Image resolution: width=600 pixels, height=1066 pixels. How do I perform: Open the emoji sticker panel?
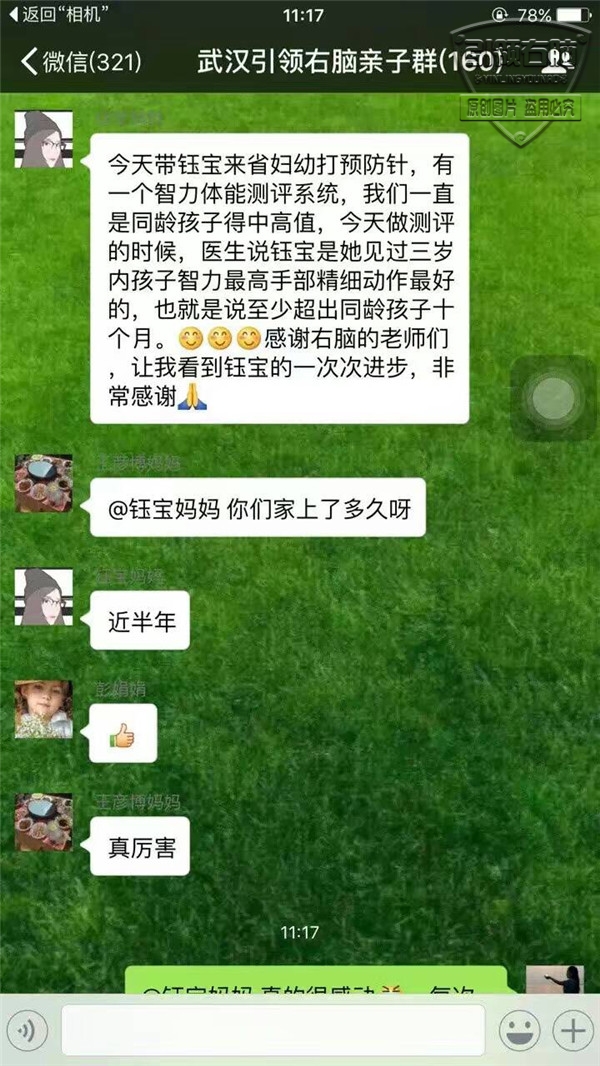520,1031
